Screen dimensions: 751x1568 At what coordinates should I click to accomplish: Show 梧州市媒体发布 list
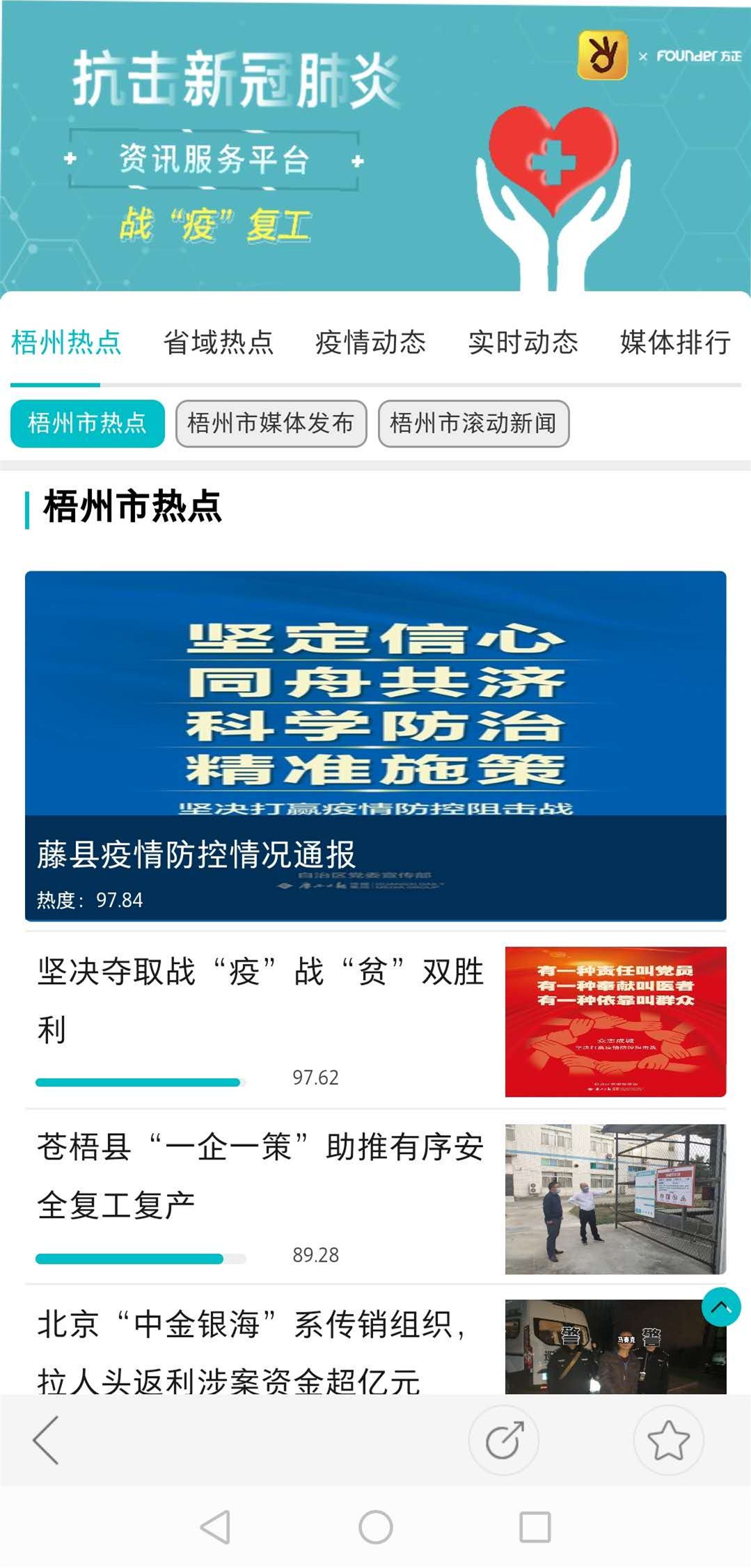point(271,423)
